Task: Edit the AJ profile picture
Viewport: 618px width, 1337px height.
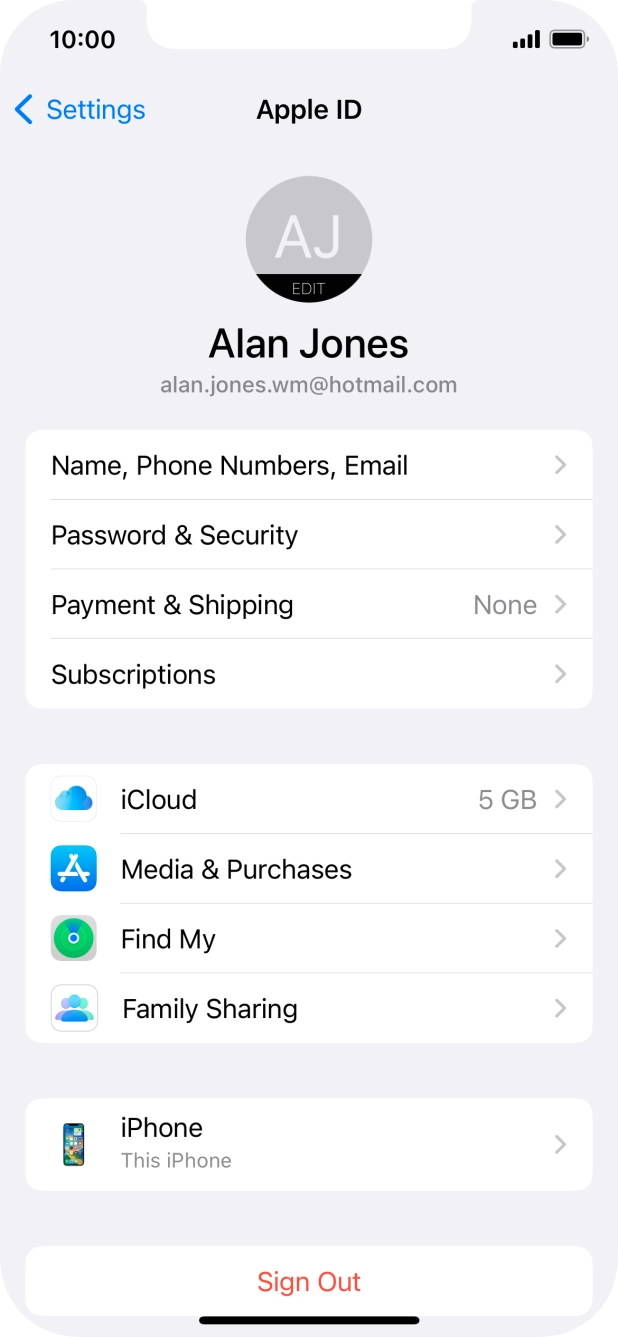Action: coord(308,240)
